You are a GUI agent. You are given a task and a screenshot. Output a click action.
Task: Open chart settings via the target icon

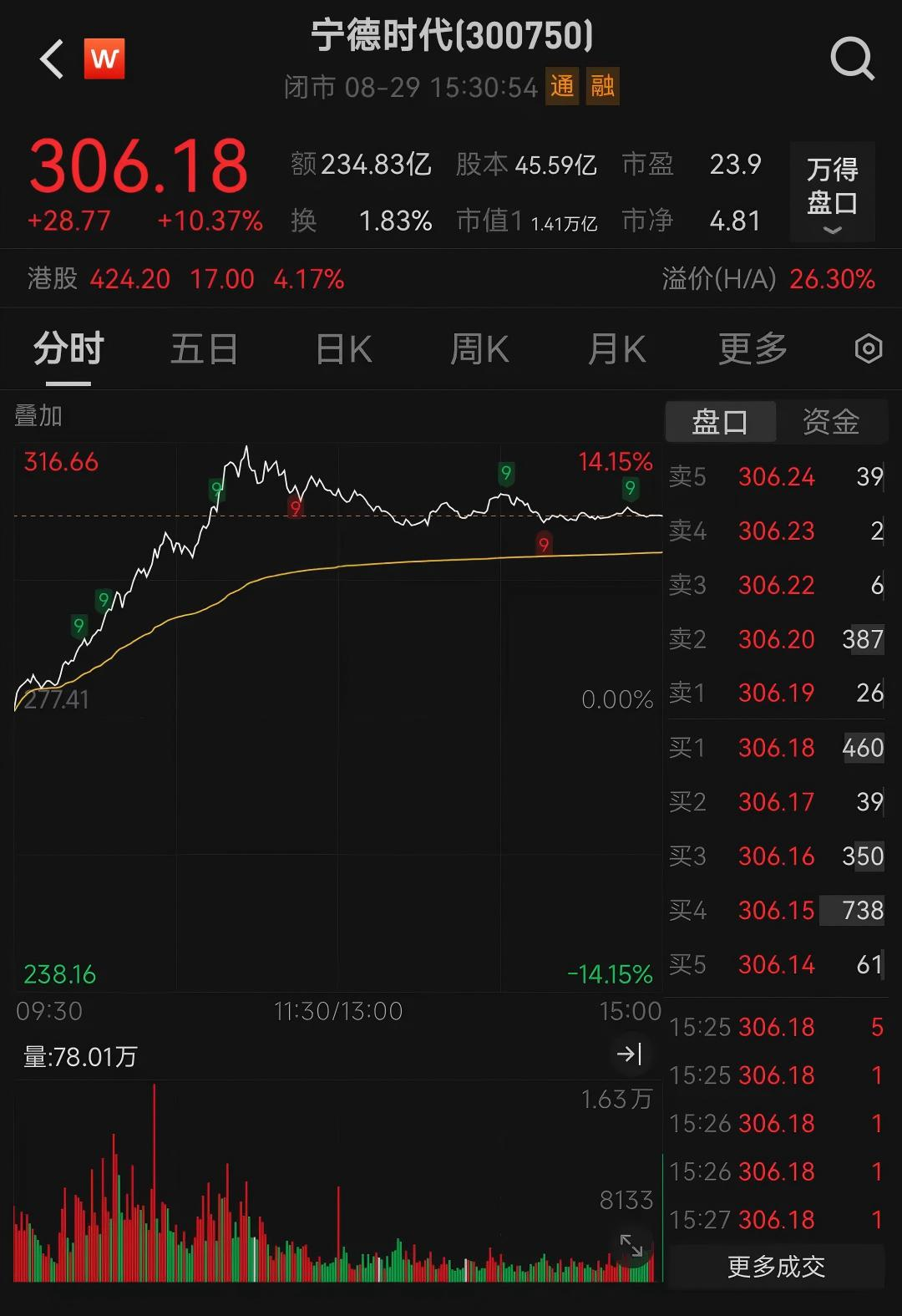[869, 348]
